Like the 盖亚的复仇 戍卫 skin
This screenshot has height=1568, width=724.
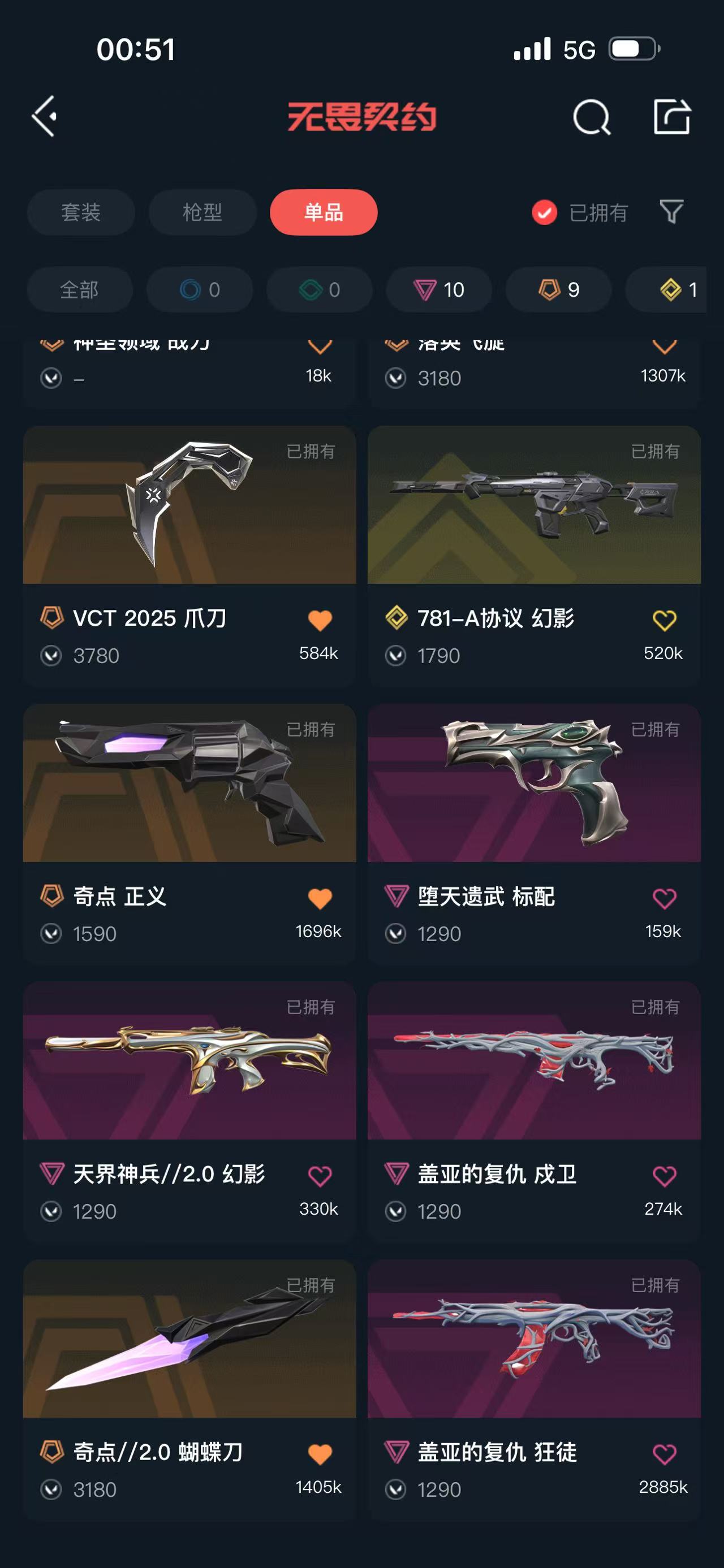[664, 1176]
